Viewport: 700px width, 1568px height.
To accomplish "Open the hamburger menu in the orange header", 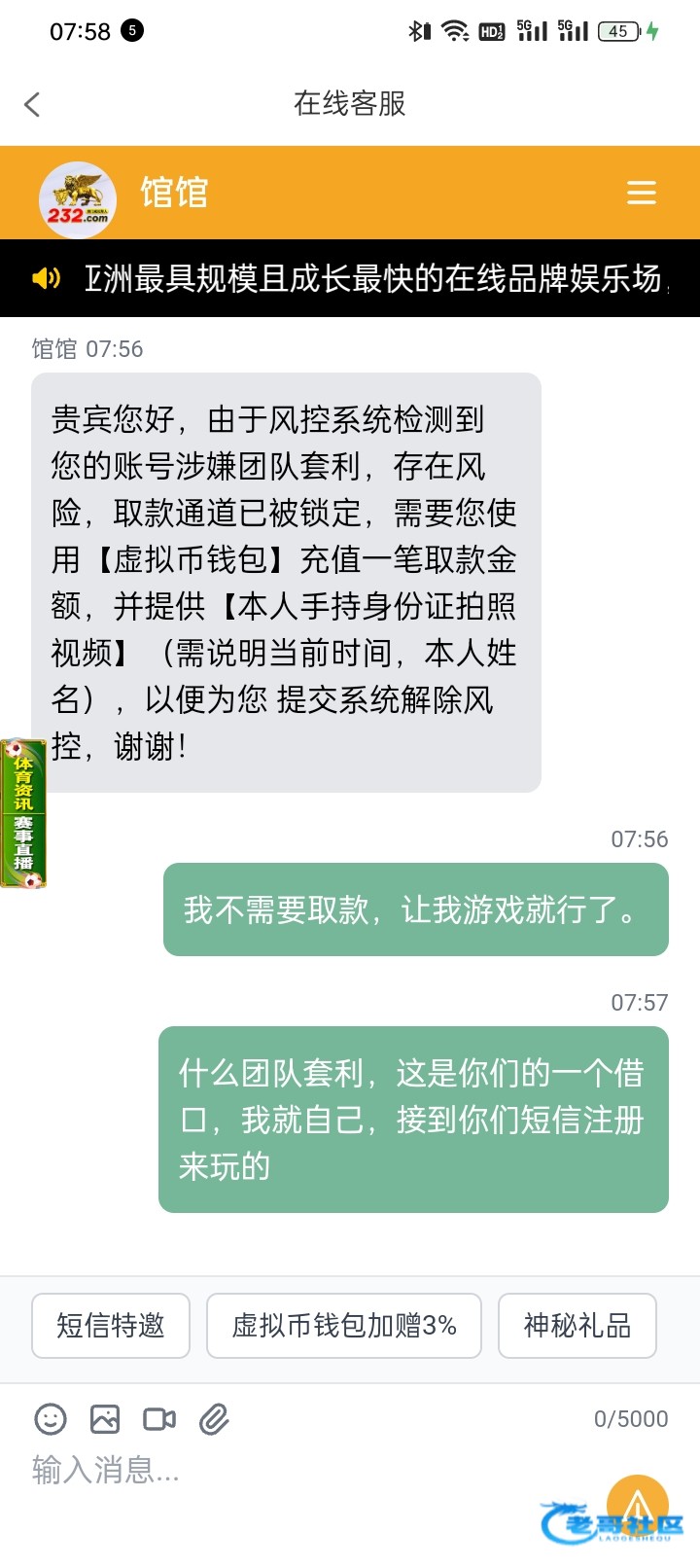I will point(641,193).
